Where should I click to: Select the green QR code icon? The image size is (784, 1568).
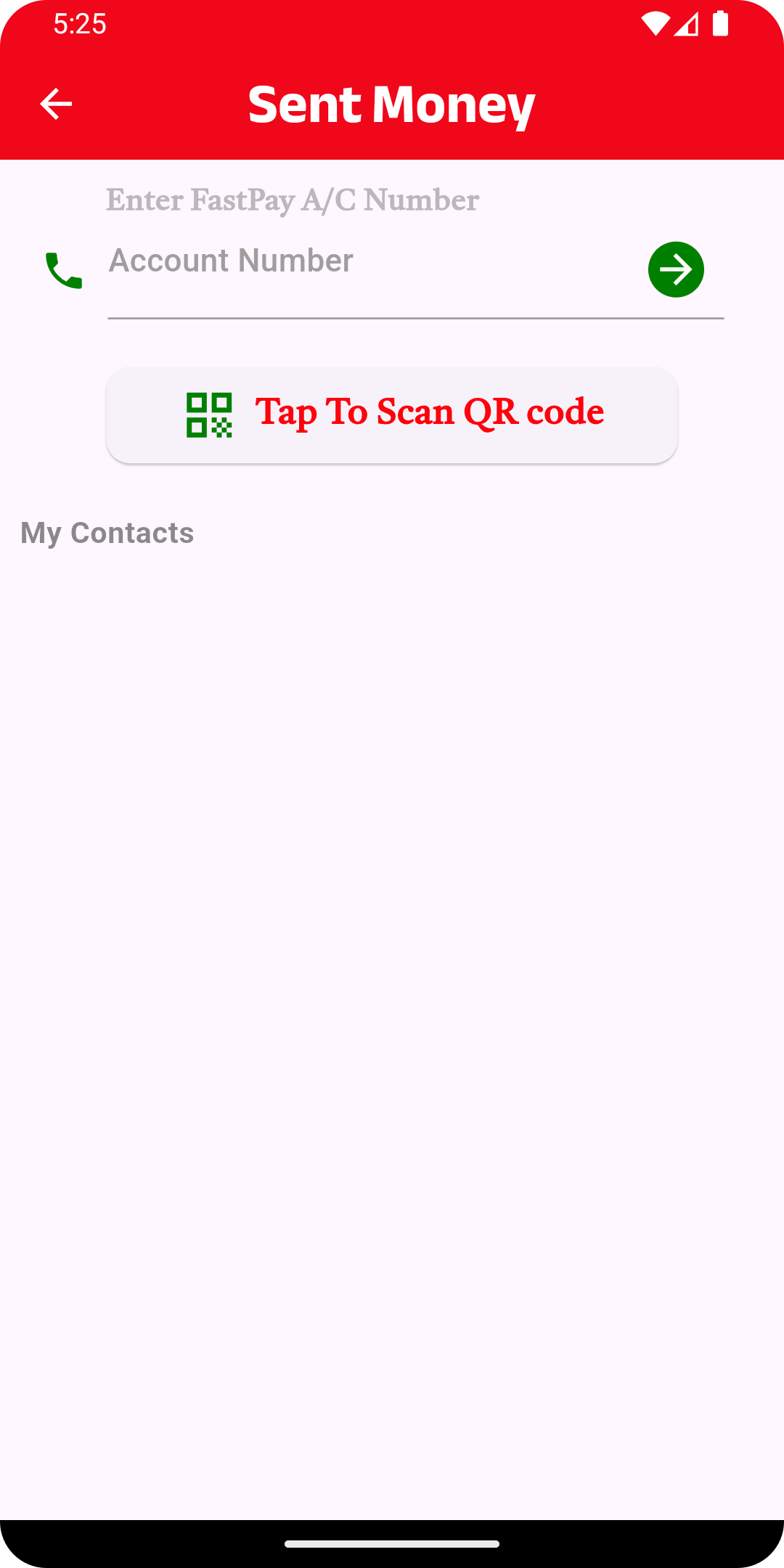tap(209, 414)
